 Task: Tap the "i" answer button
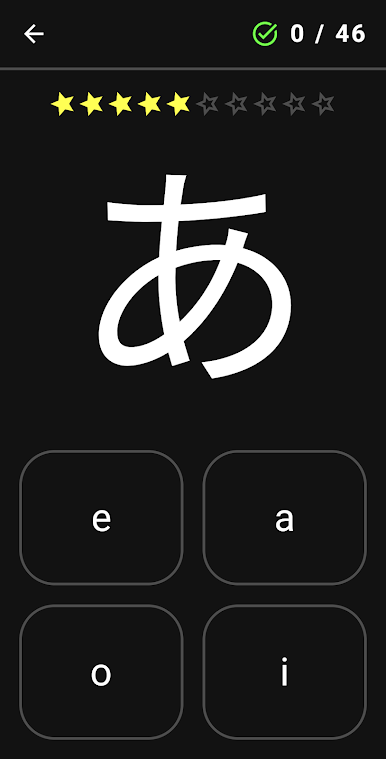(x=284, y=672)
